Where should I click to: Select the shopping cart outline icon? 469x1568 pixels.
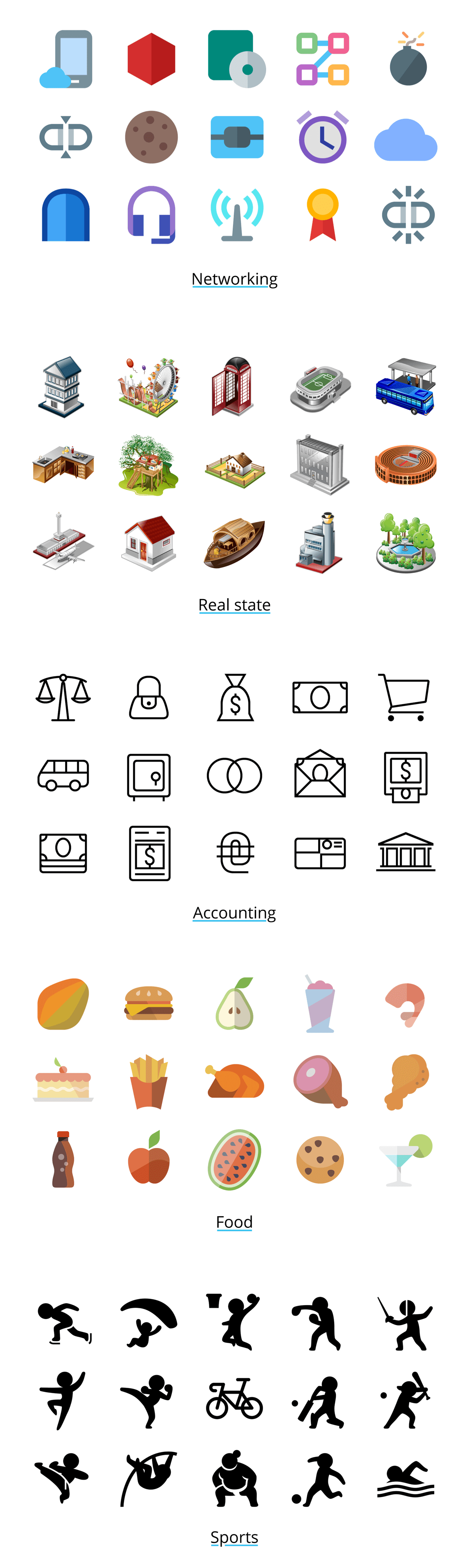[x=405, y=697]
